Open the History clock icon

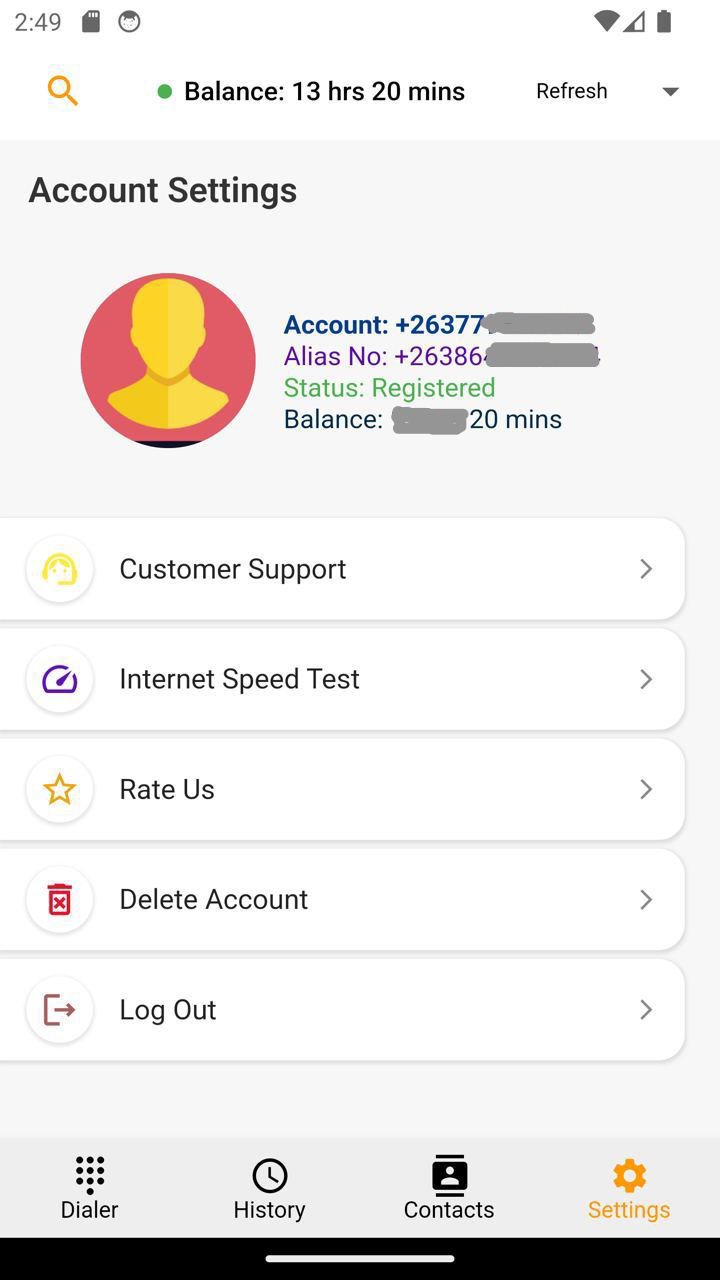click(269, 1174)
